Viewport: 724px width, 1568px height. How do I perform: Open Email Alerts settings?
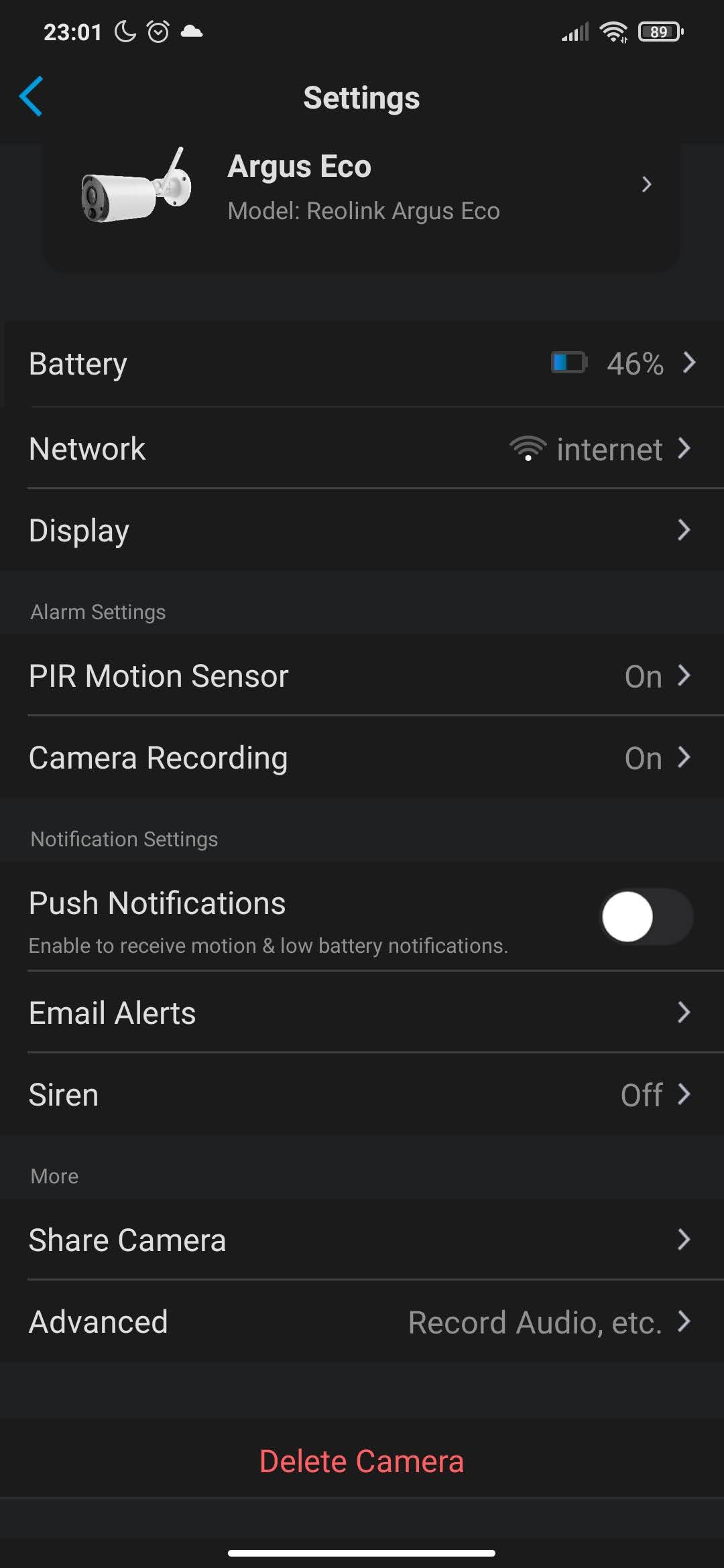[x=362, y=1012]
